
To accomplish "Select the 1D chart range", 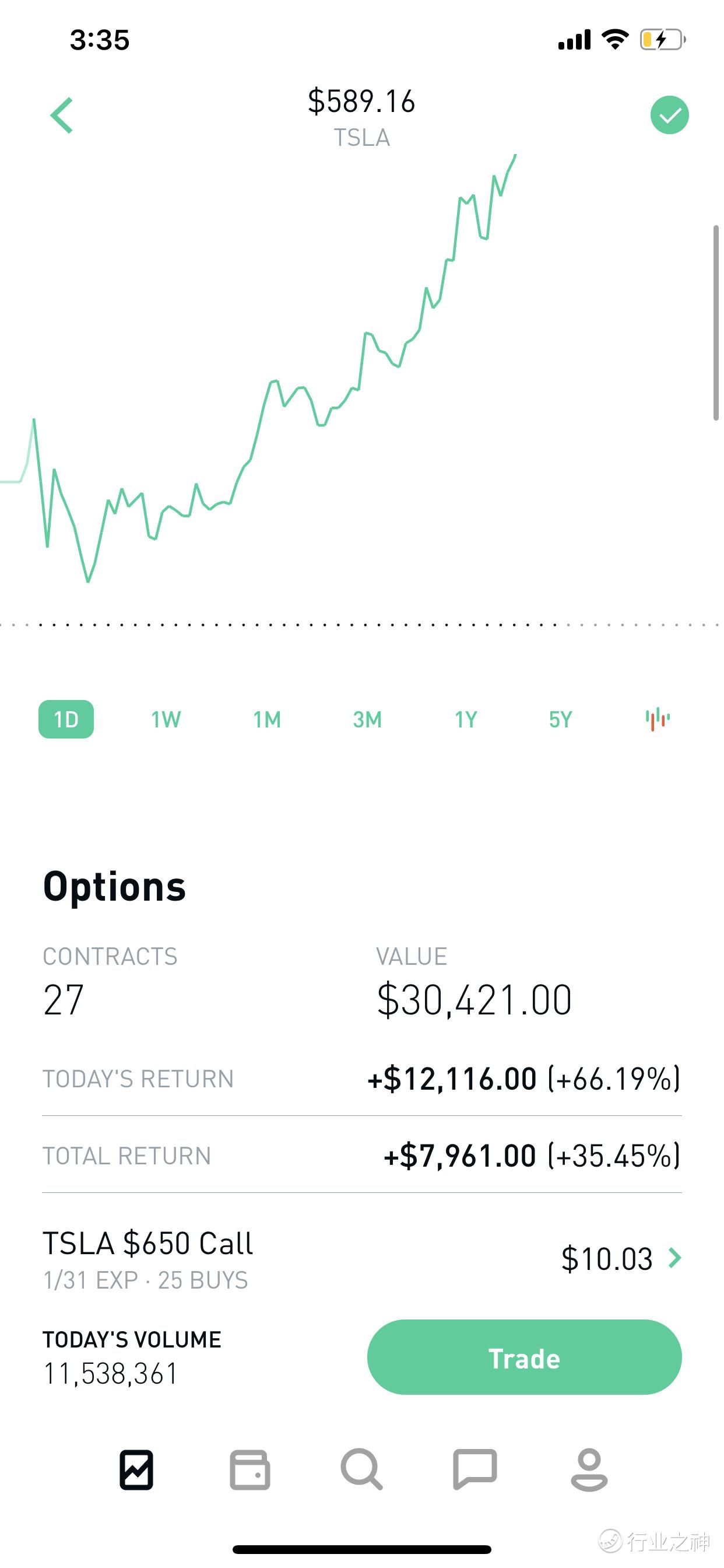I will pos(66,719).
